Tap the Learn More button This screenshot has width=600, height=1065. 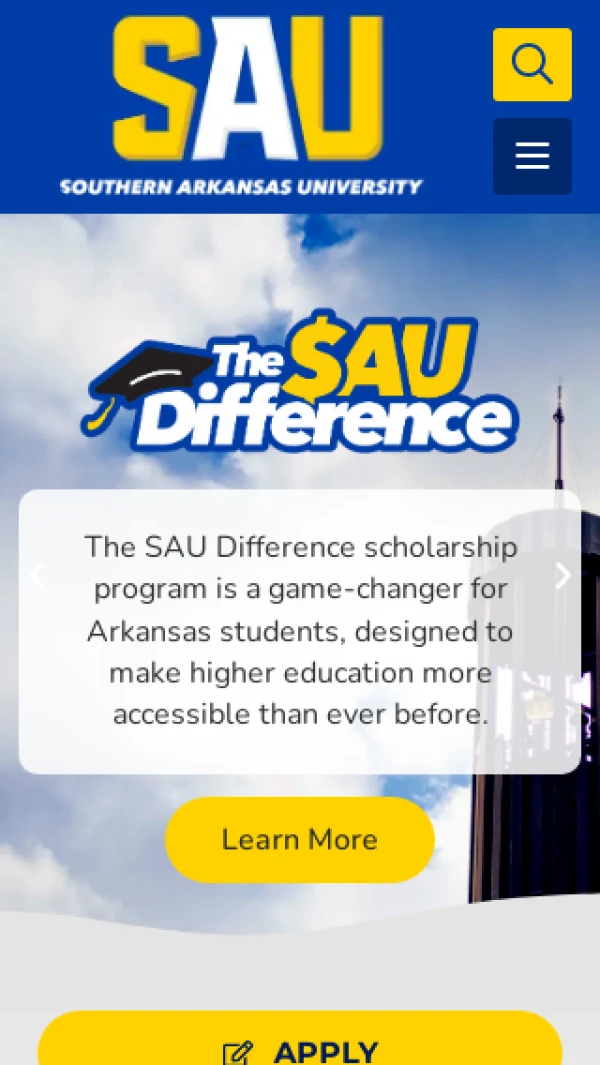click(300, 839)
